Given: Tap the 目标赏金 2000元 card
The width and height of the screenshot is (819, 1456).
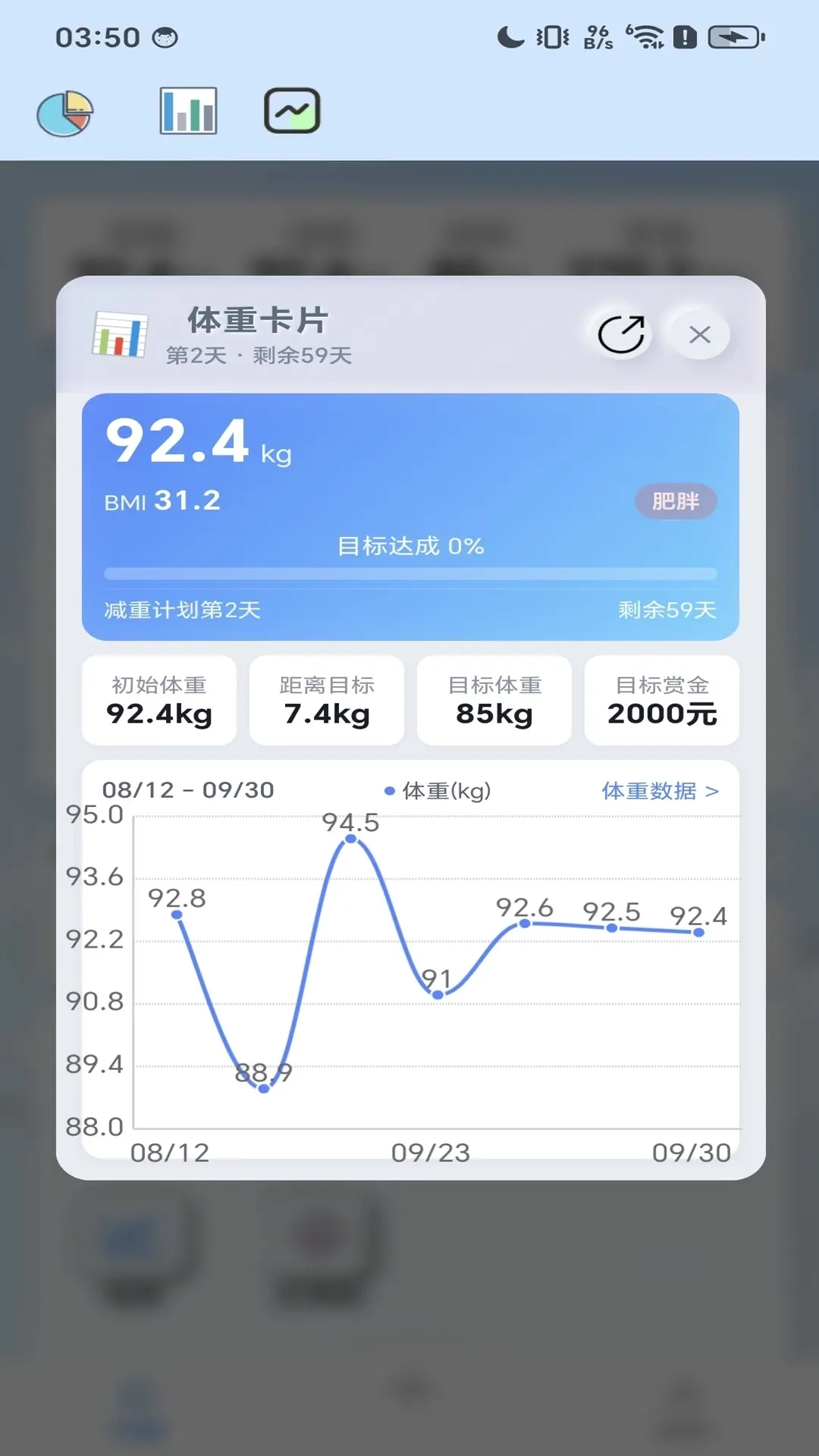Looking at the screenshot, I should pyautogui.click(x=661, y=700).
